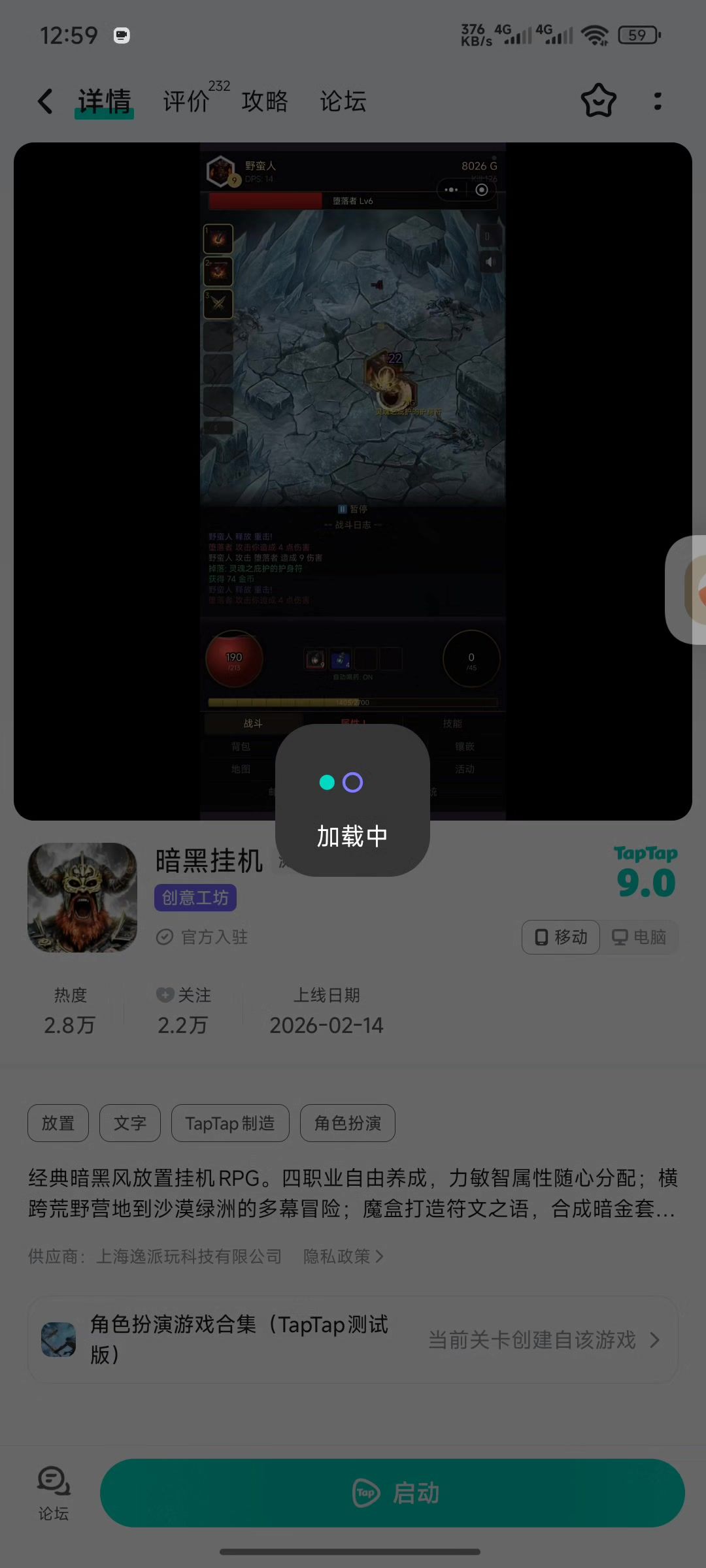Image resolution: width=706 pixels, height=1568 pixels.
Task: Follow the game via 关注
Action: (x=183, y=995)
